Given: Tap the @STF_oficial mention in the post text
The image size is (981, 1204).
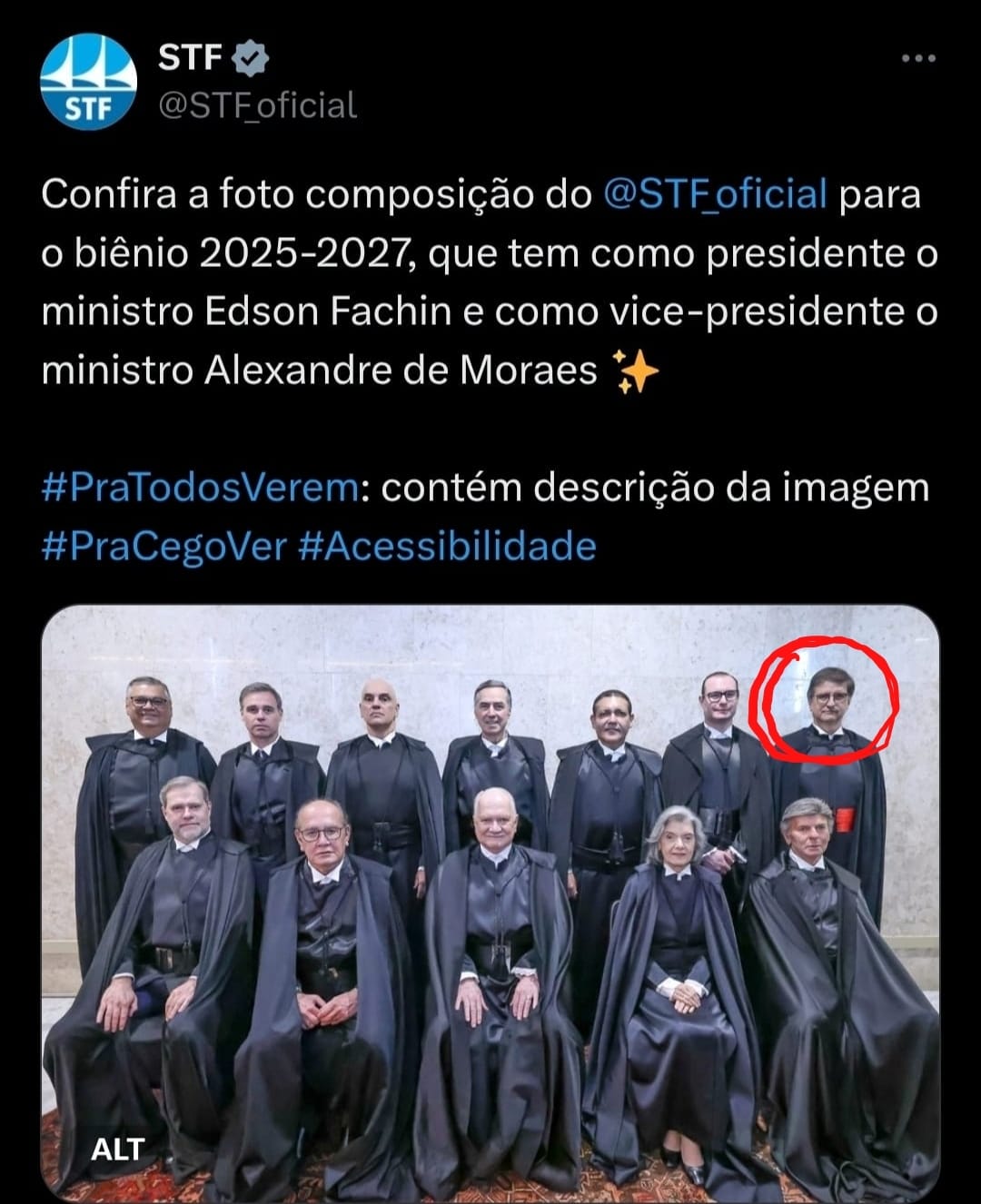Looking at the screenshot, I should [715, 194].
